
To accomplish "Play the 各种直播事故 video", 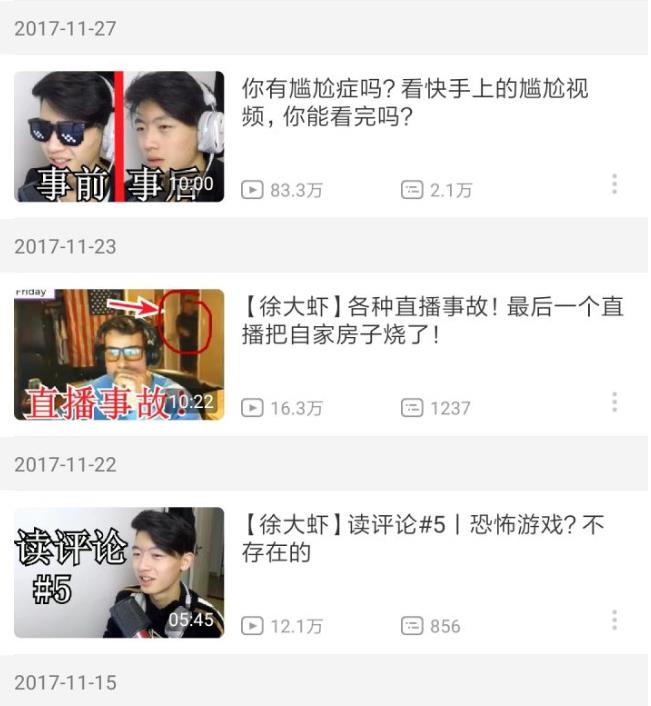I will [119, 354].
